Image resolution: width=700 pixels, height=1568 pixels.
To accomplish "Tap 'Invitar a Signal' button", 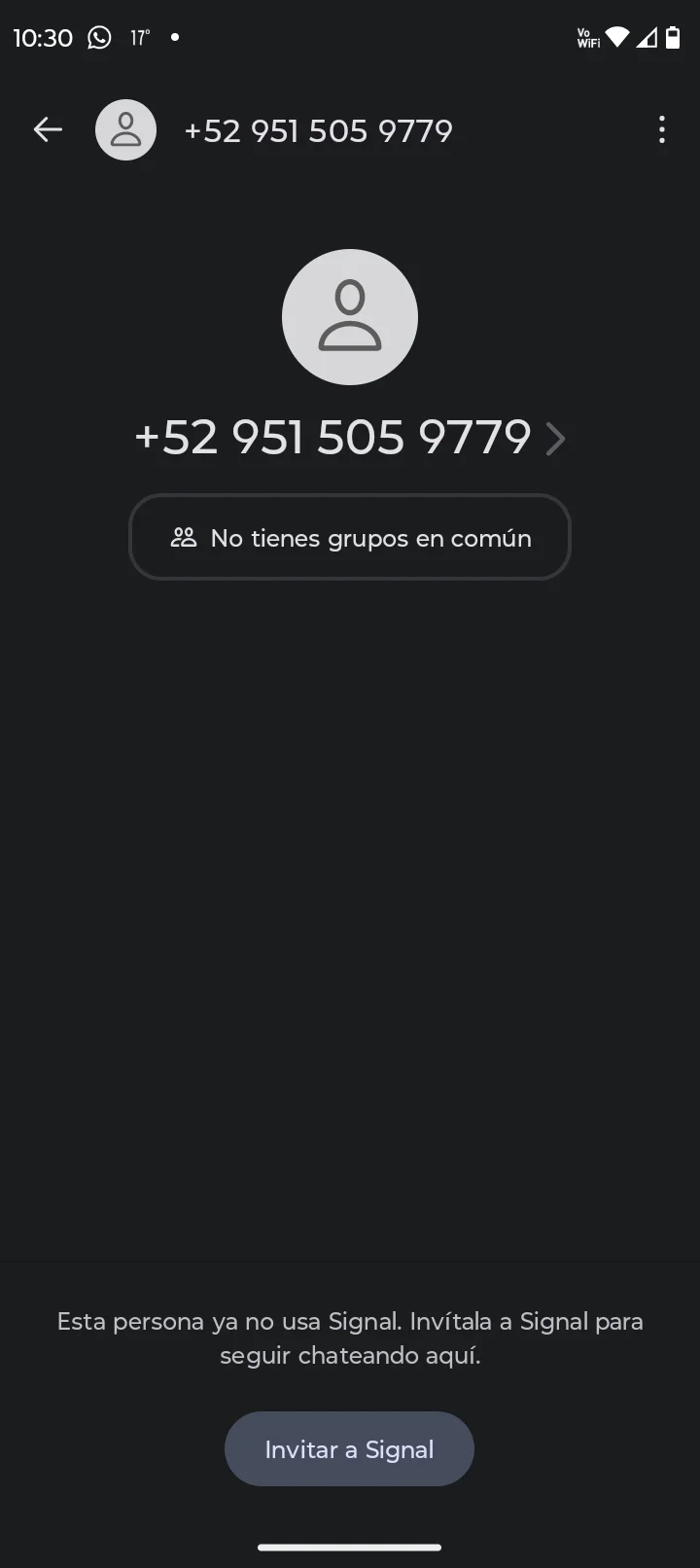I will 350,1448.
